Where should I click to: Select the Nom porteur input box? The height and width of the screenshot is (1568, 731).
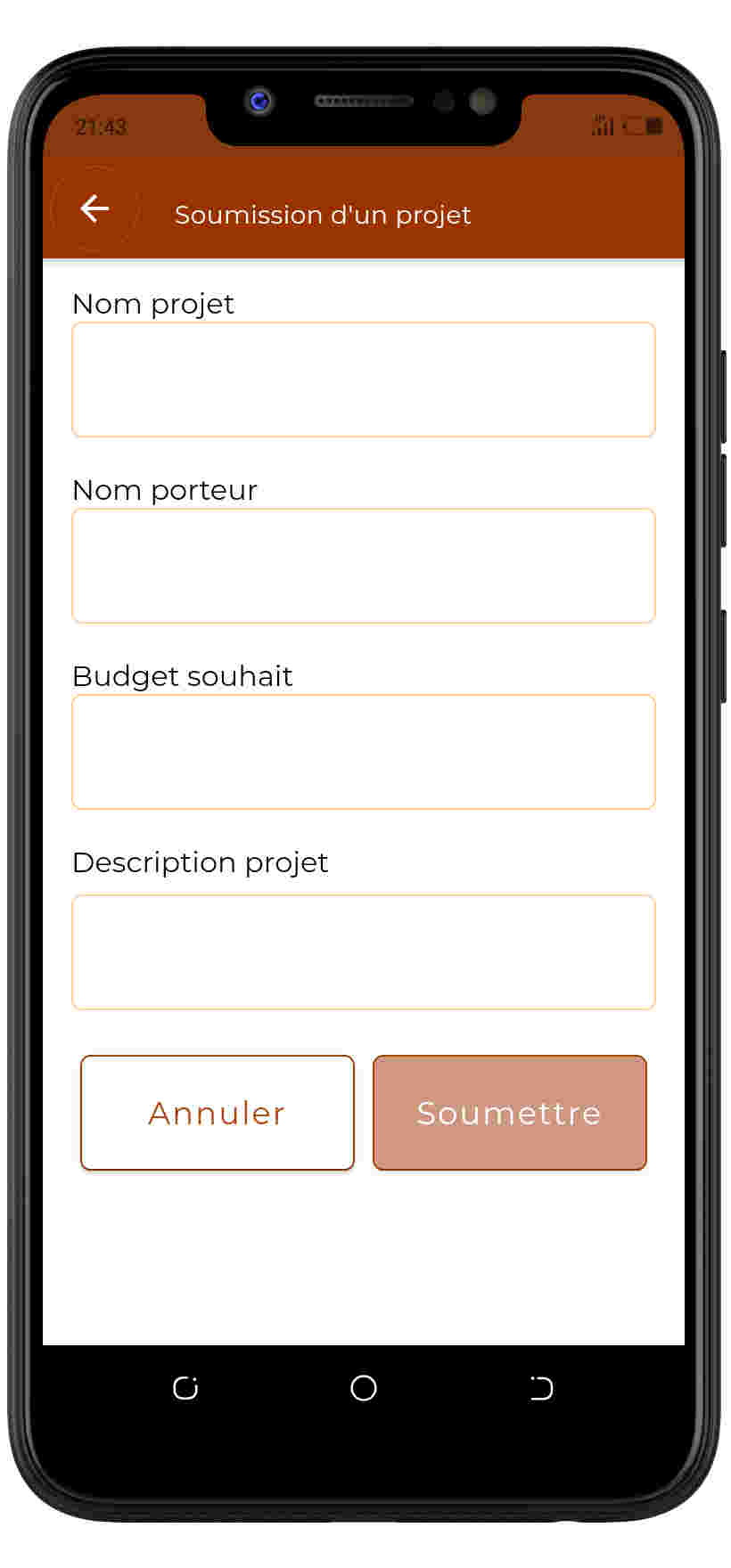pos(364,566)
